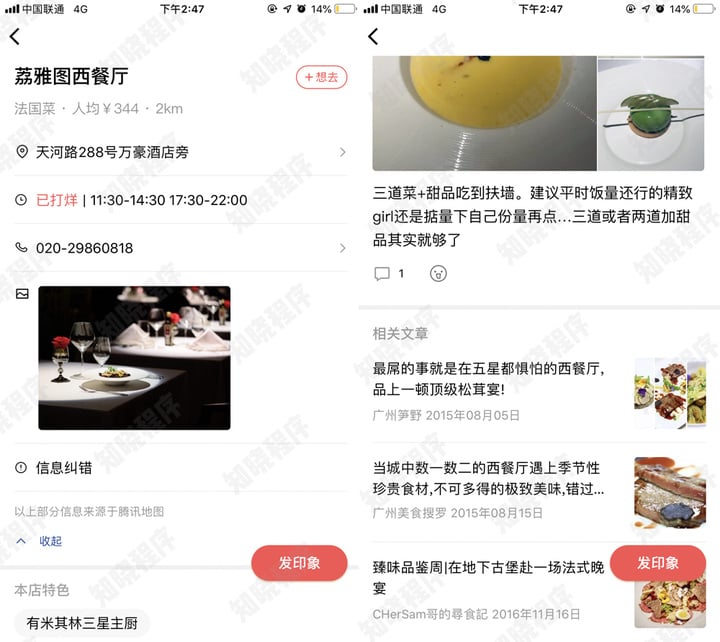Screen dimensions: 720x642
Task: Select the 有米其林三星主厨 feature chip
Action: [x=83, y=623]
